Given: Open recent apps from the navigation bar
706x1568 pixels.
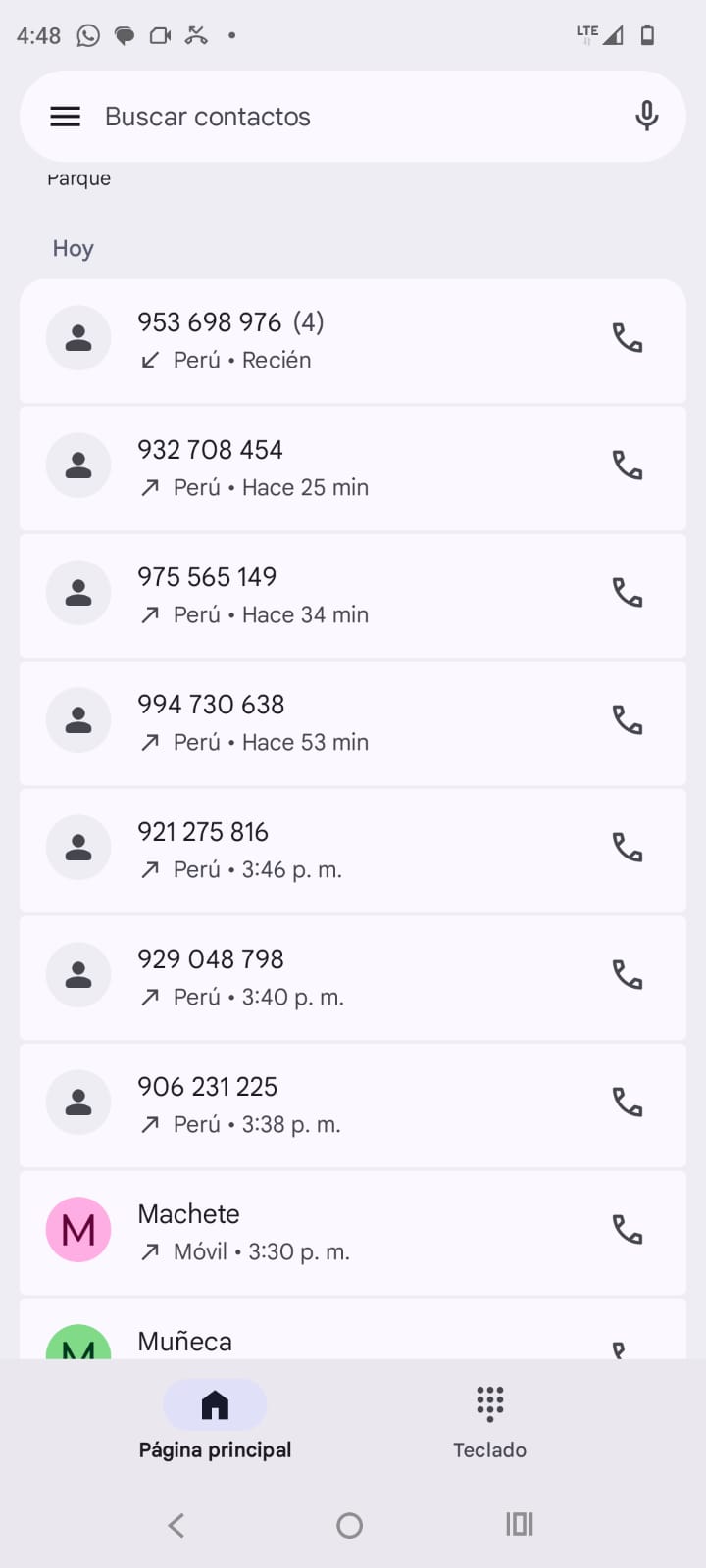Looking at the screenshot, I should point(519,1525).
